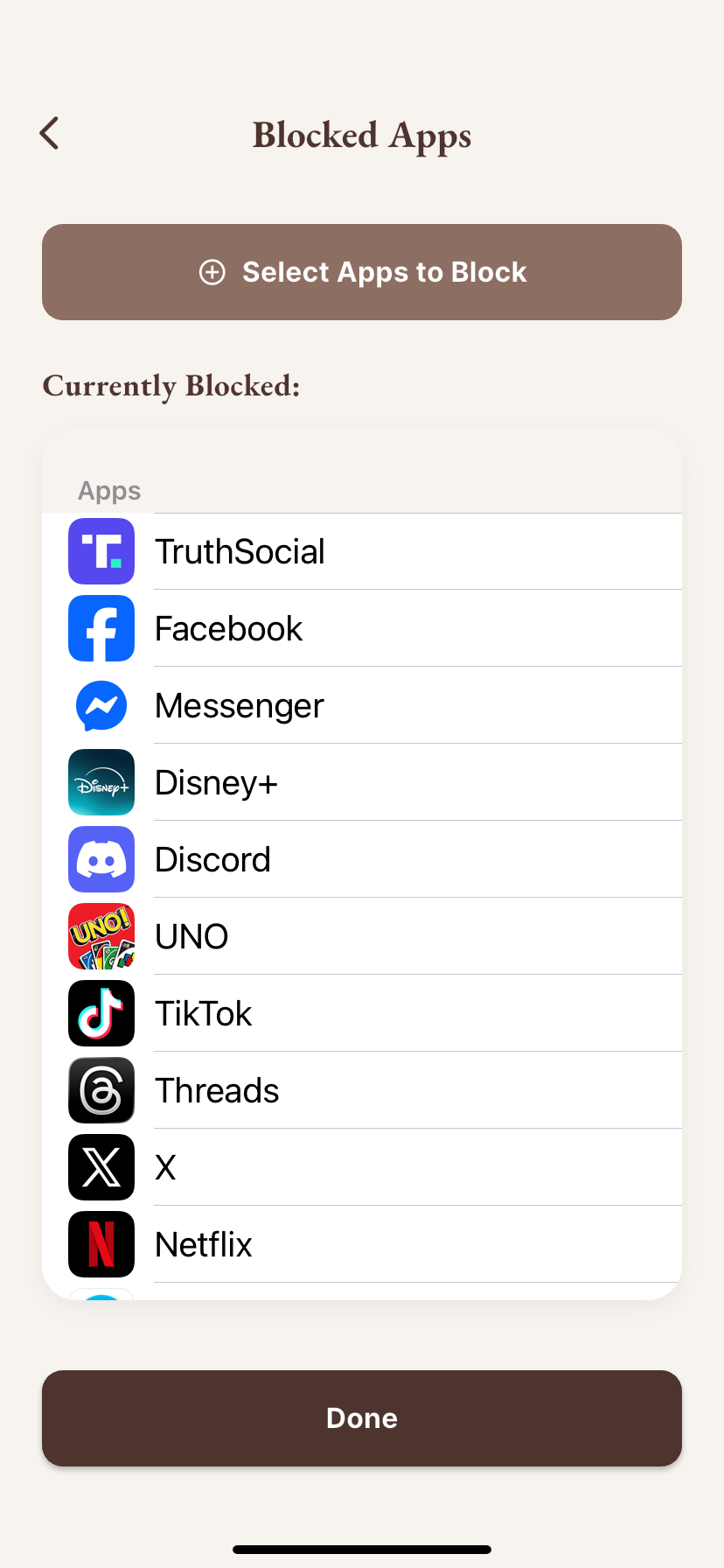This screenshot has width=724, height=1568.
Task: Tap the home indicator bar
Action: click(x=362, y=1548)
